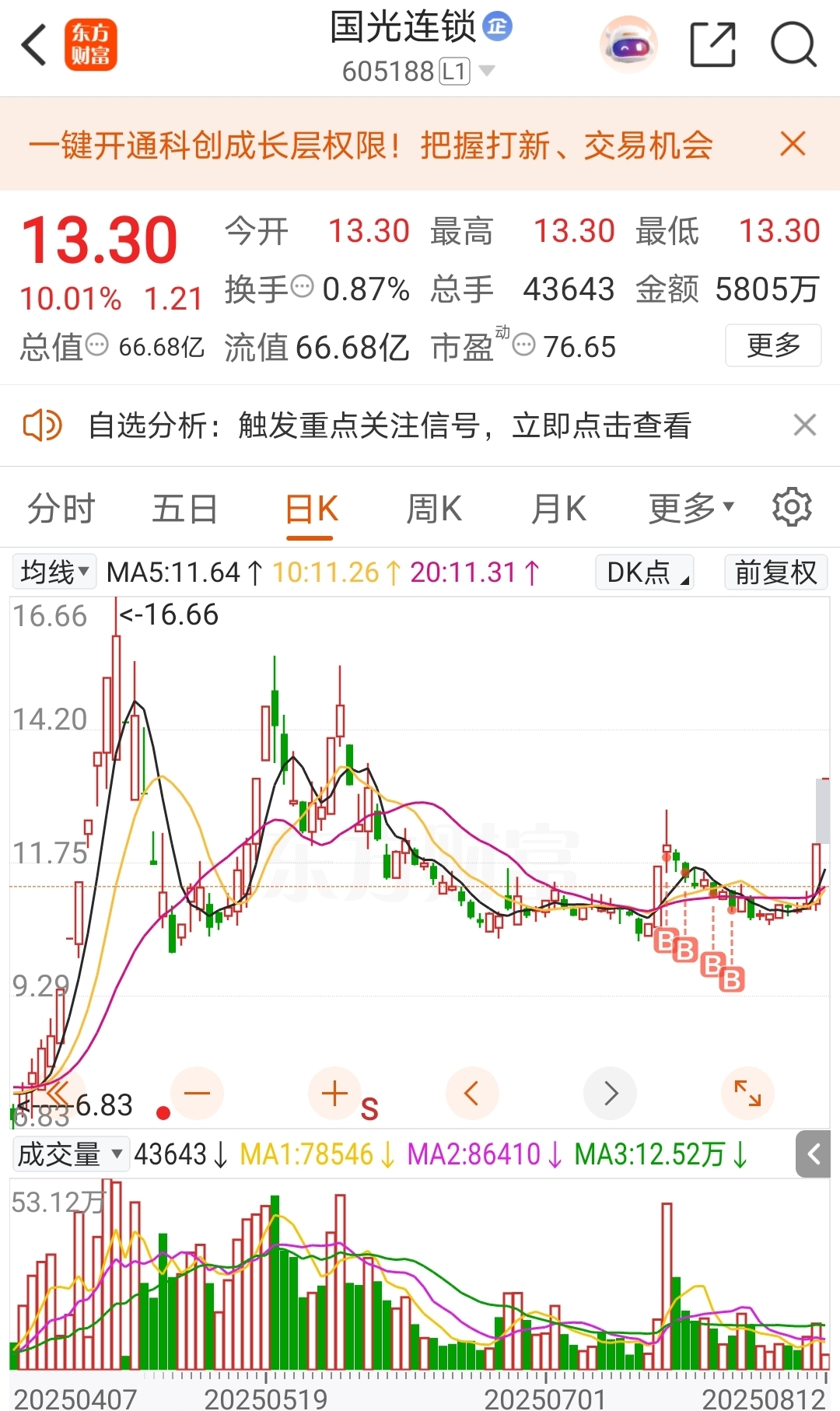Viewport: 840px width, 1411px height.
Task: Open the 成交量 sub-indicator dropdown
Action: click(71, 1154)
